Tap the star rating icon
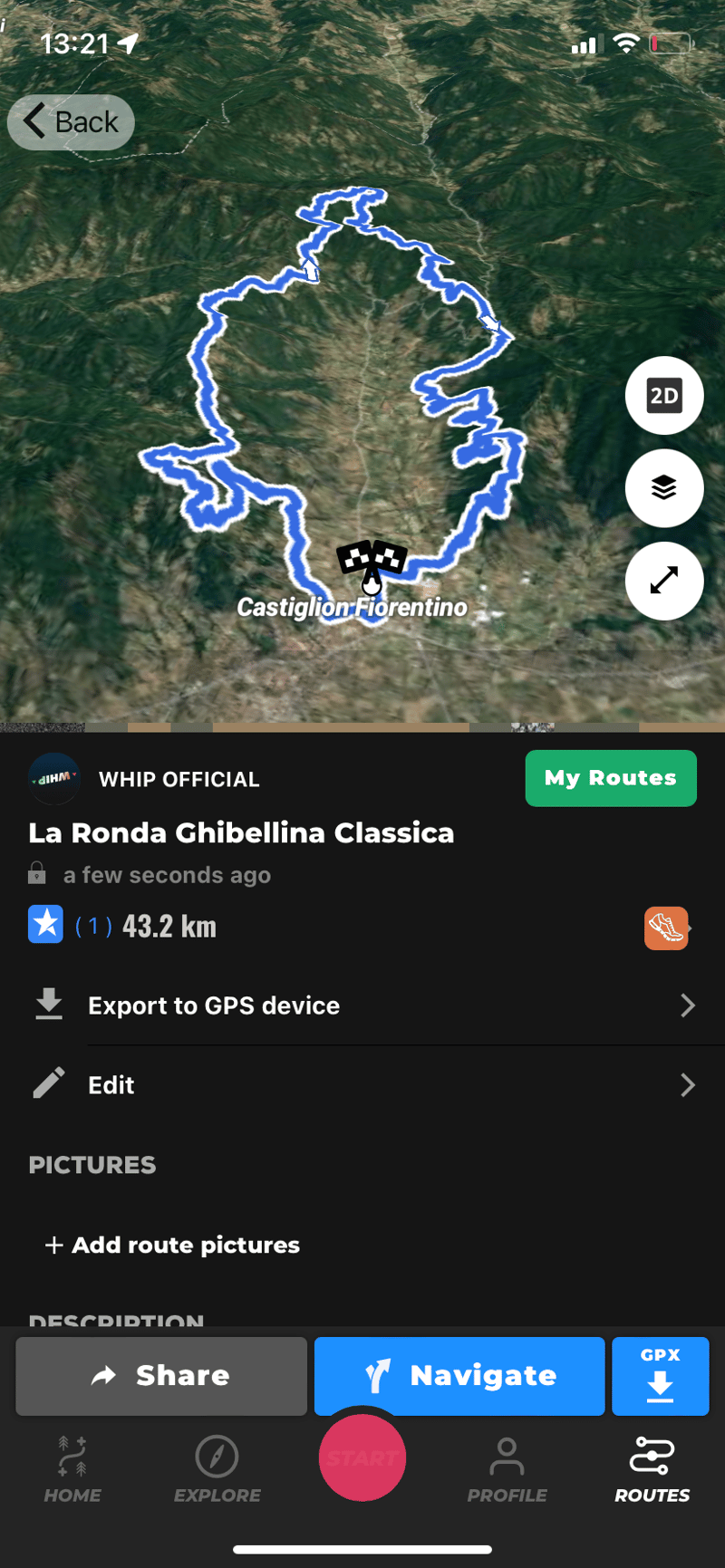Viewport: 725px width, 1568px height. point(45,925)
